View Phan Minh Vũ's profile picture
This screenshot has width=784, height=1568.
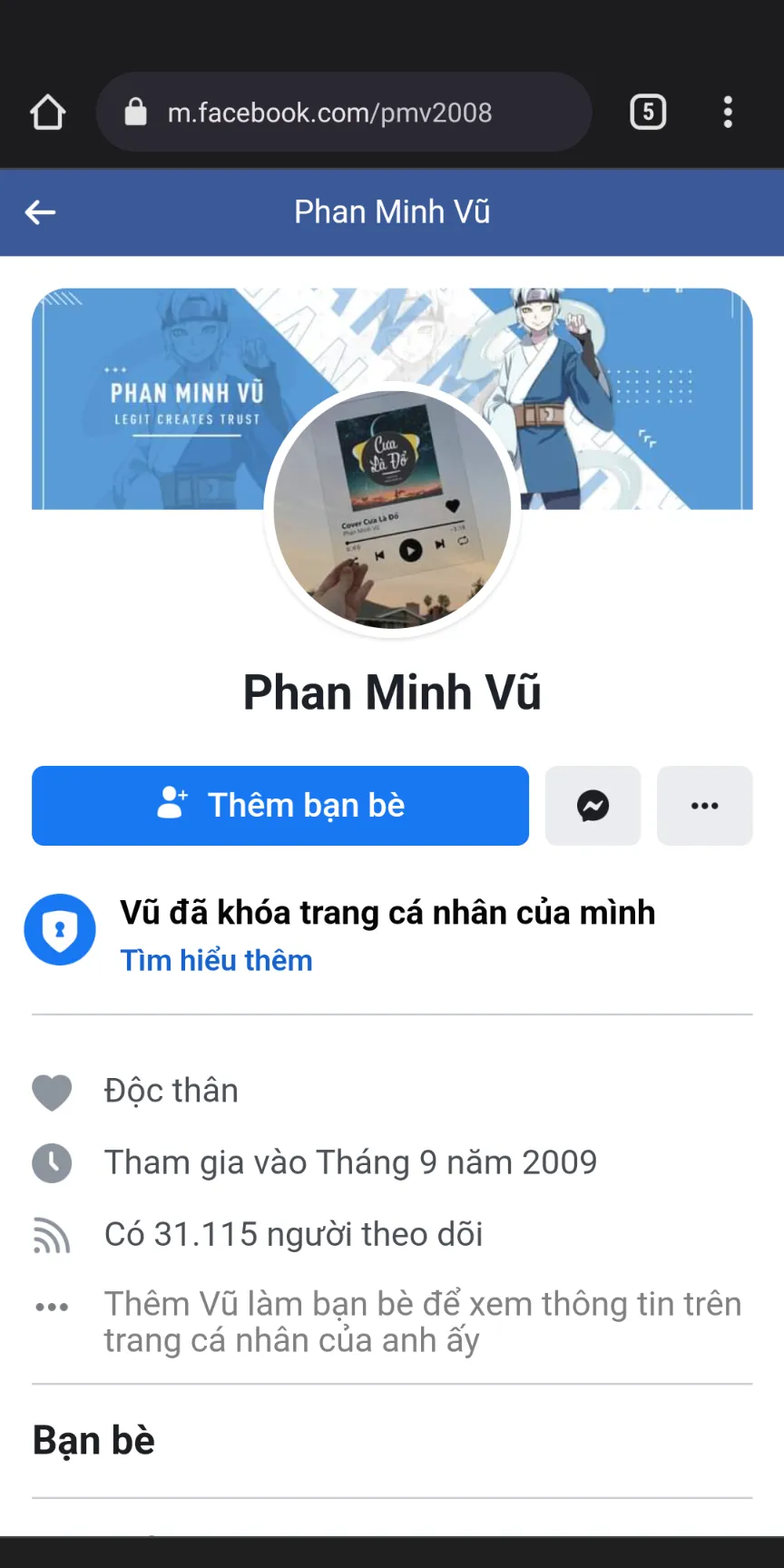click(x=392, y=510)
